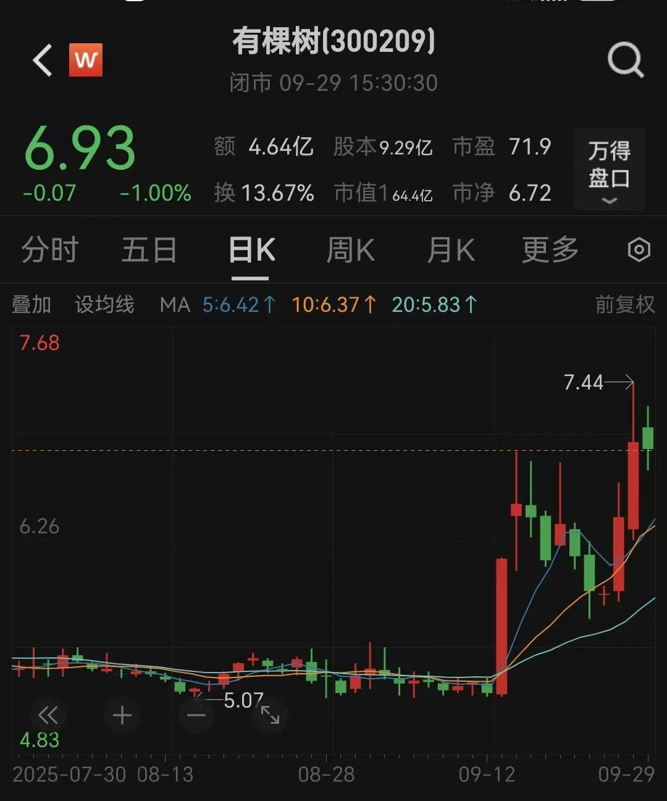Open the search magnifier icon

[x=625, y=61]
